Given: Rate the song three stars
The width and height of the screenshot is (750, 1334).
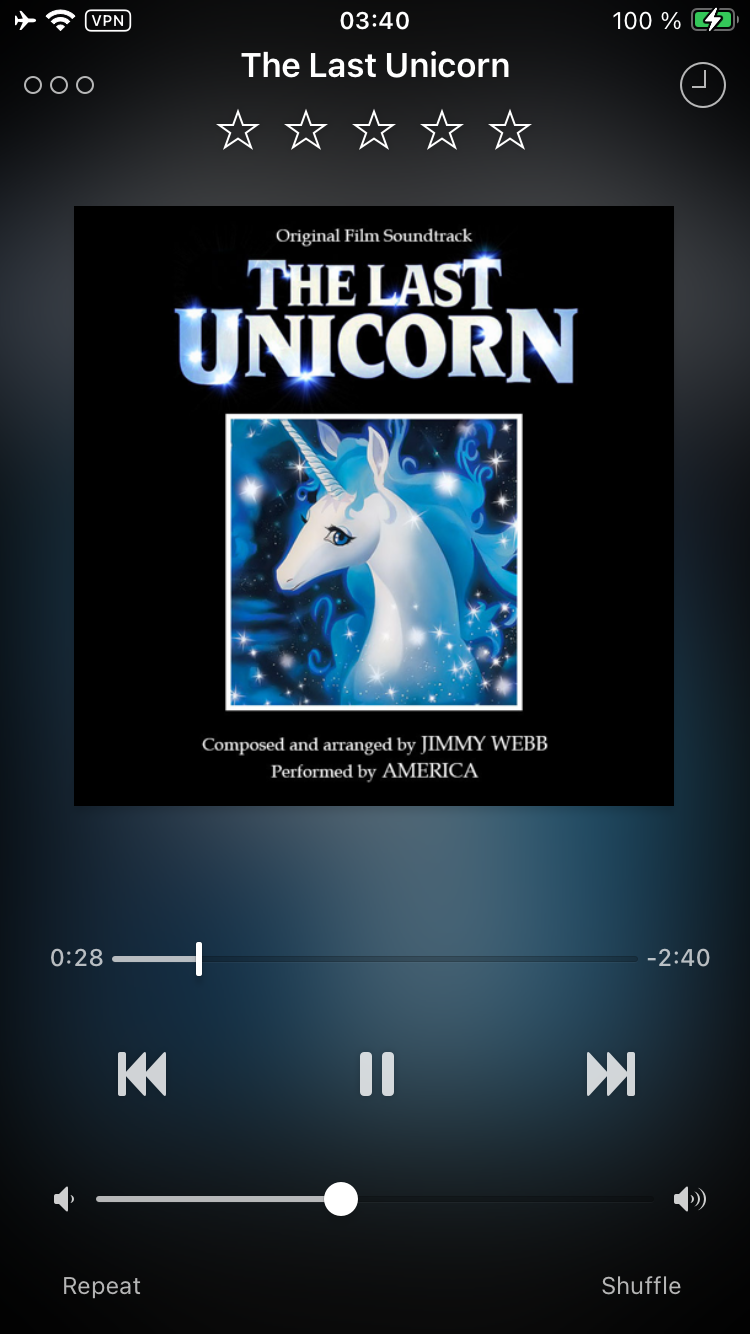Looking at the screenshot, I should [374, 131].
